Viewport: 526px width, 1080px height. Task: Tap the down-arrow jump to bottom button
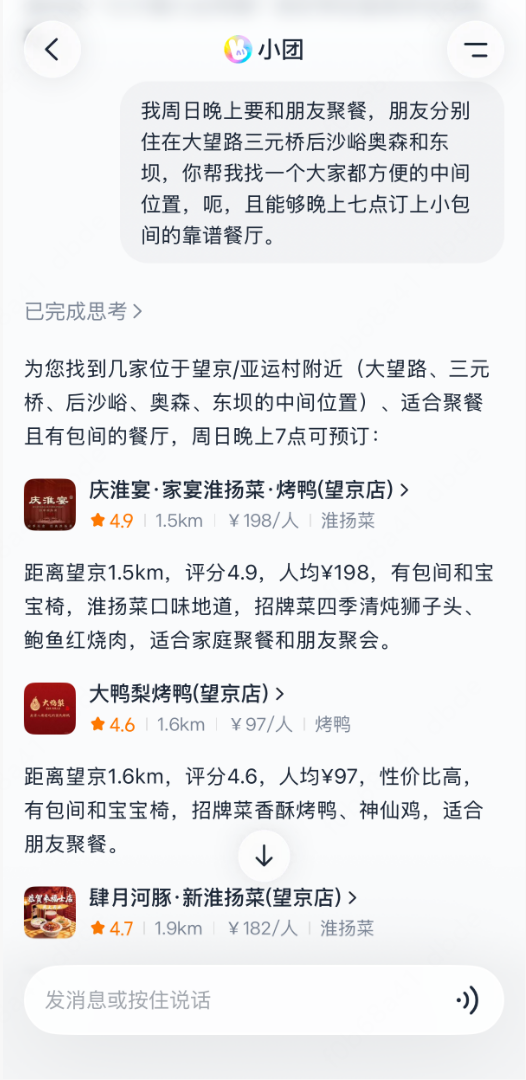[264, 856]
